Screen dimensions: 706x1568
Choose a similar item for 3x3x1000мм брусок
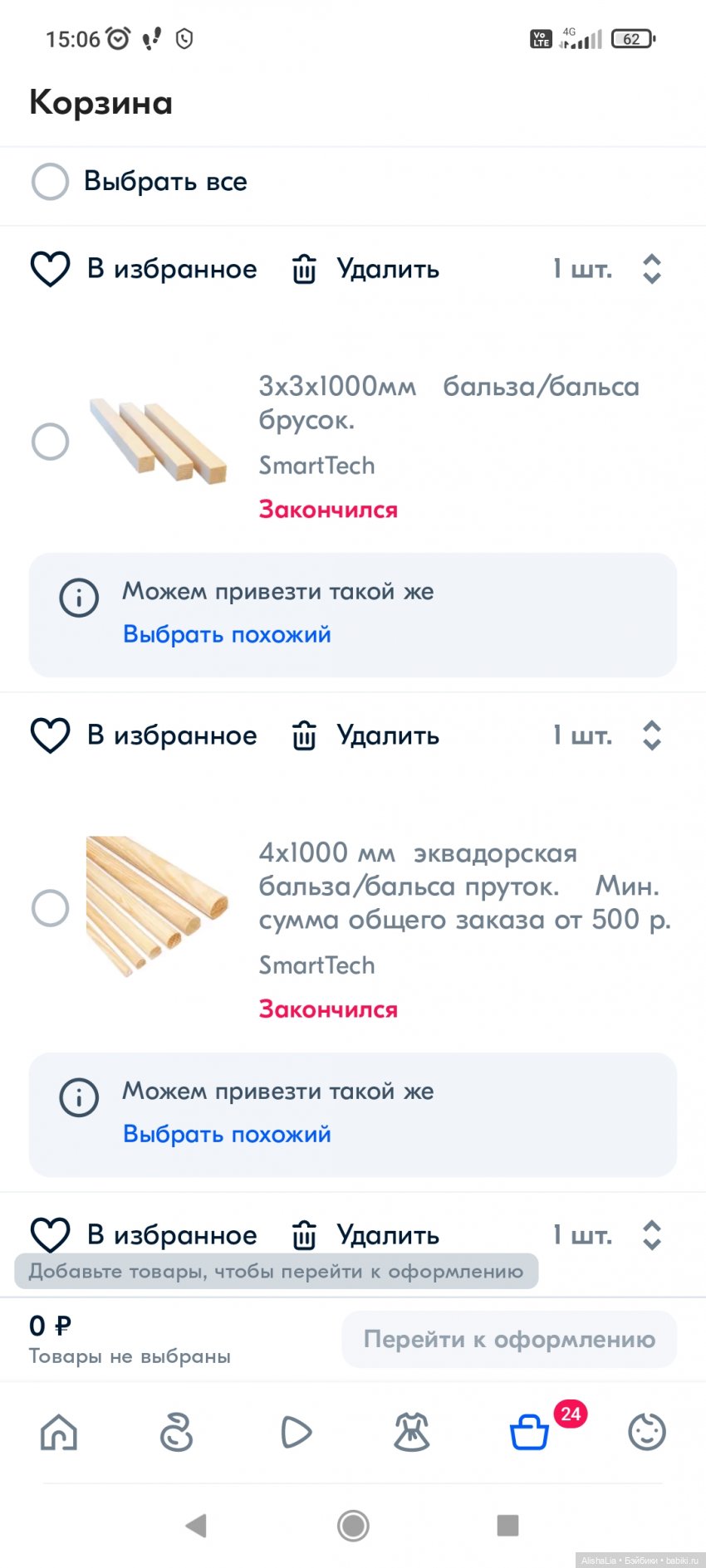pyautogui.click(x=227, y=635)
